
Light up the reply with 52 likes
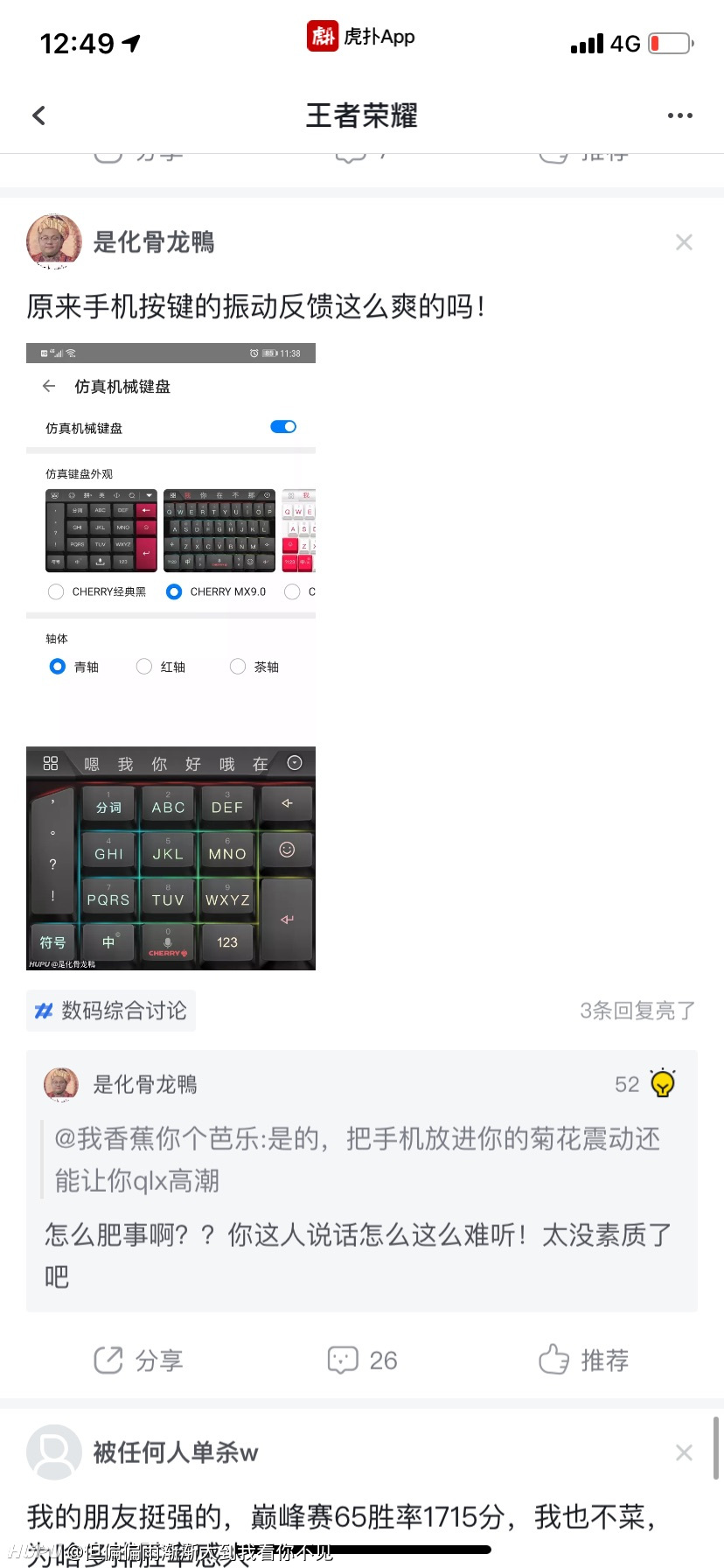point(663,1083)
